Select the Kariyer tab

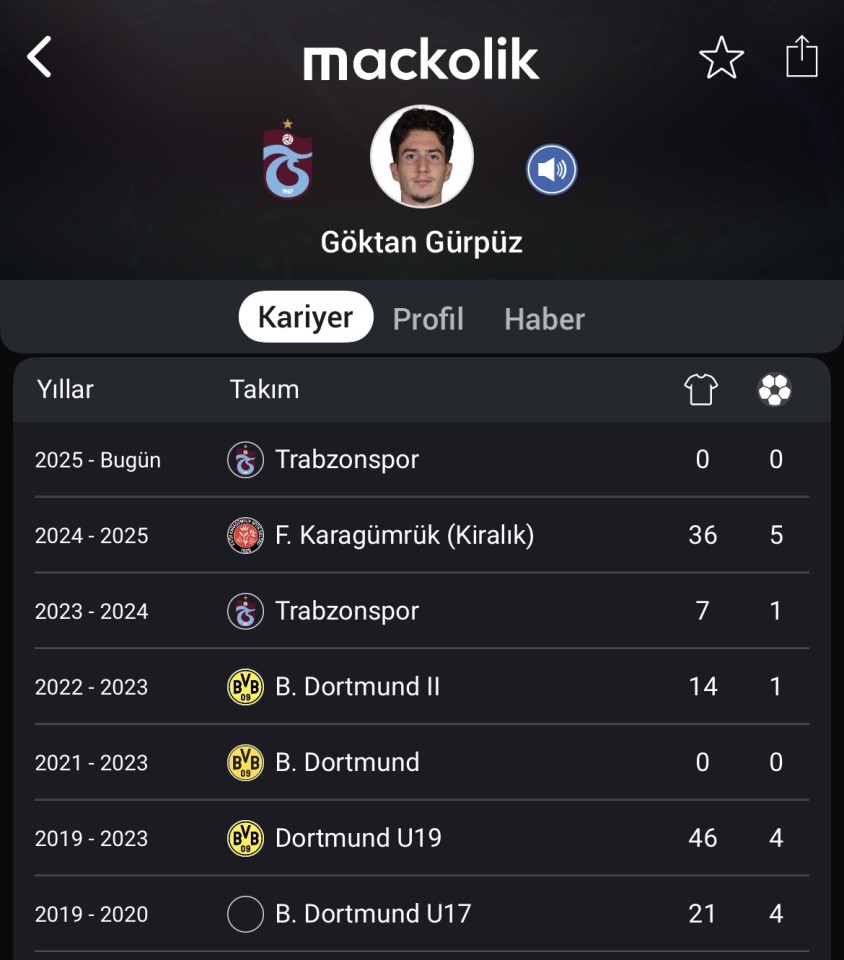coord(306,318)
